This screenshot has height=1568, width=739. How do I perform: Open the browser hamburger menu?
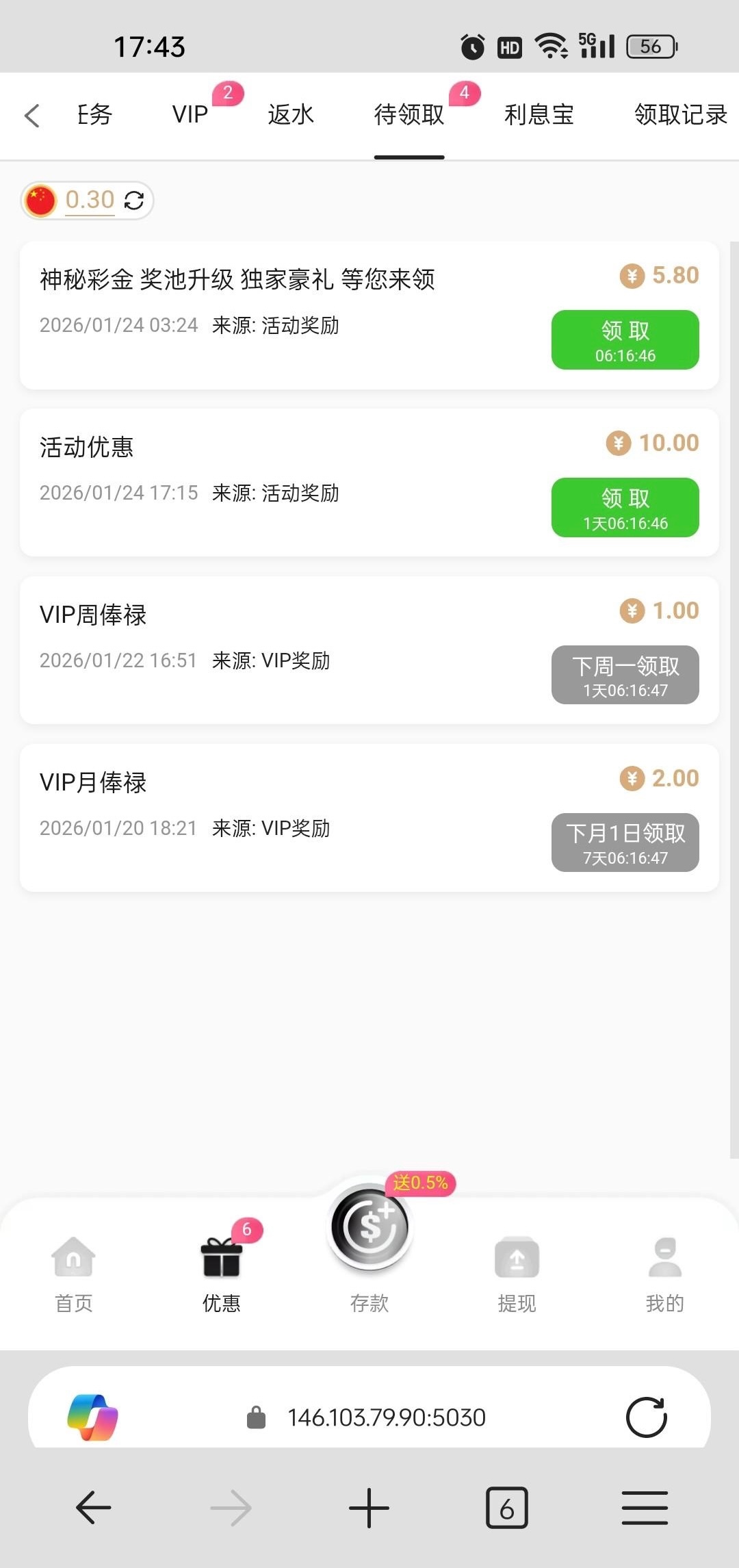(645, 1508)
